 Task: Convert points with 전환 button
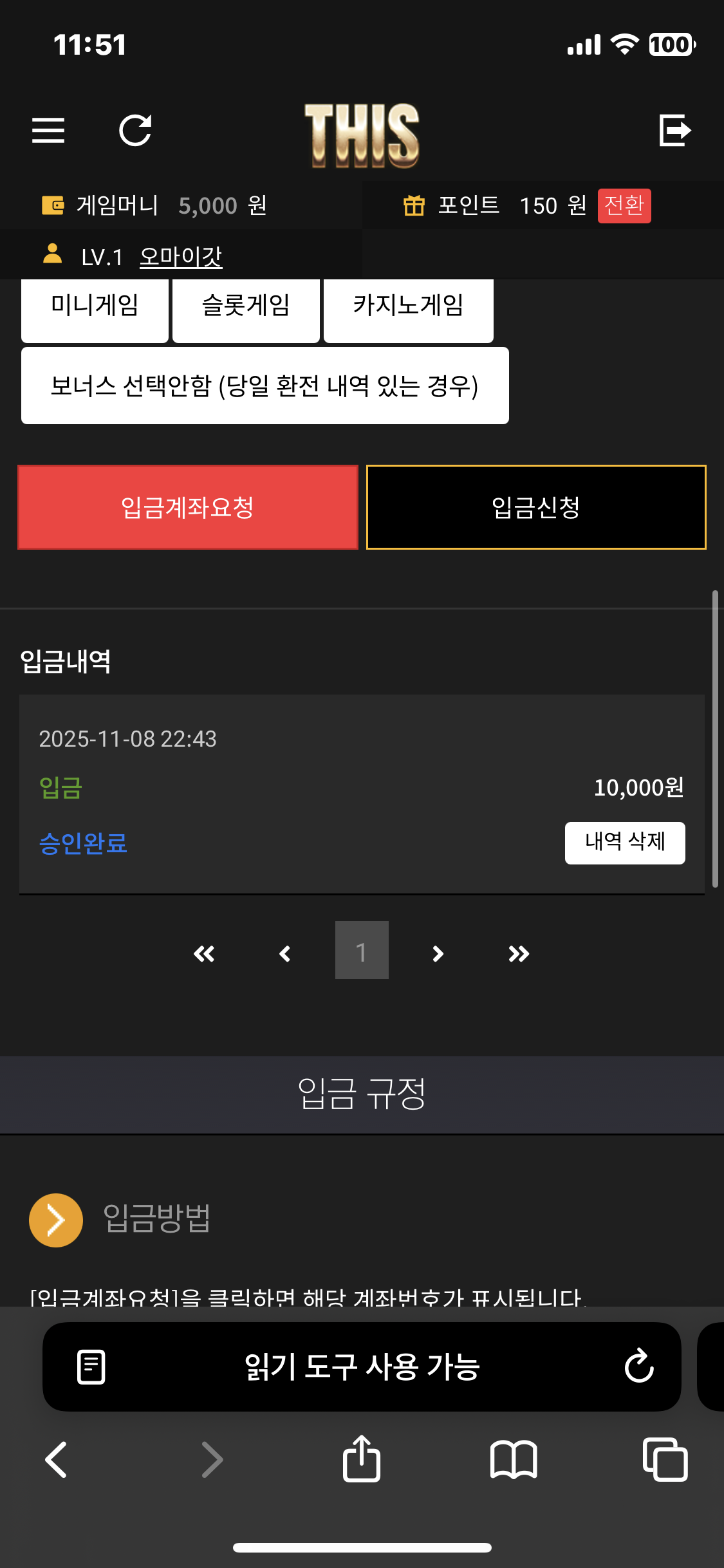(624, 206)
